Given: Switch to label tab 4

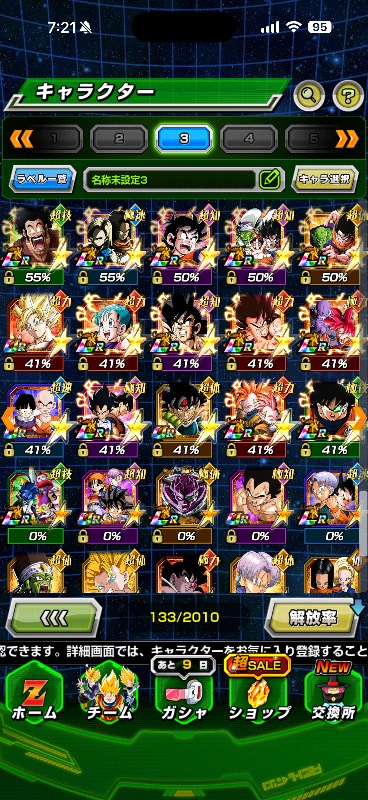Looking at the screenshot, I should pos(249,138).
